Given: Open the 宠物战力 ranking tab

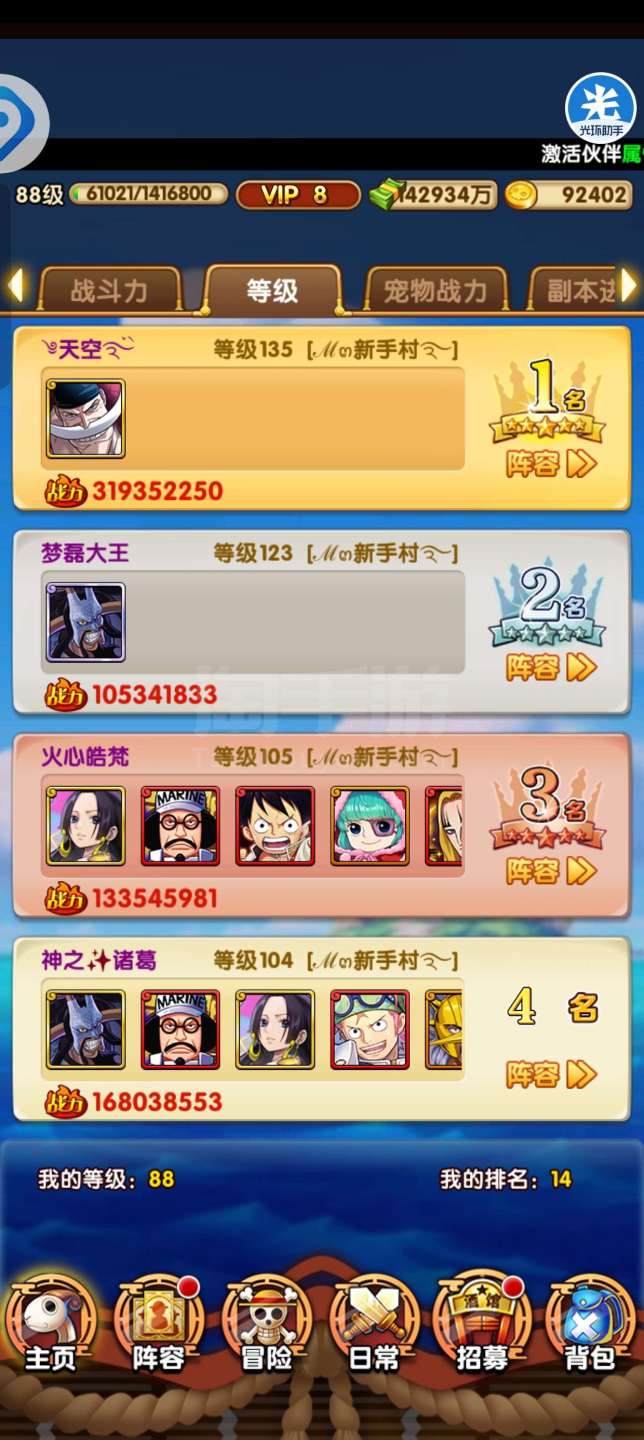Looking at the screenshot, I should coord(435,291).
